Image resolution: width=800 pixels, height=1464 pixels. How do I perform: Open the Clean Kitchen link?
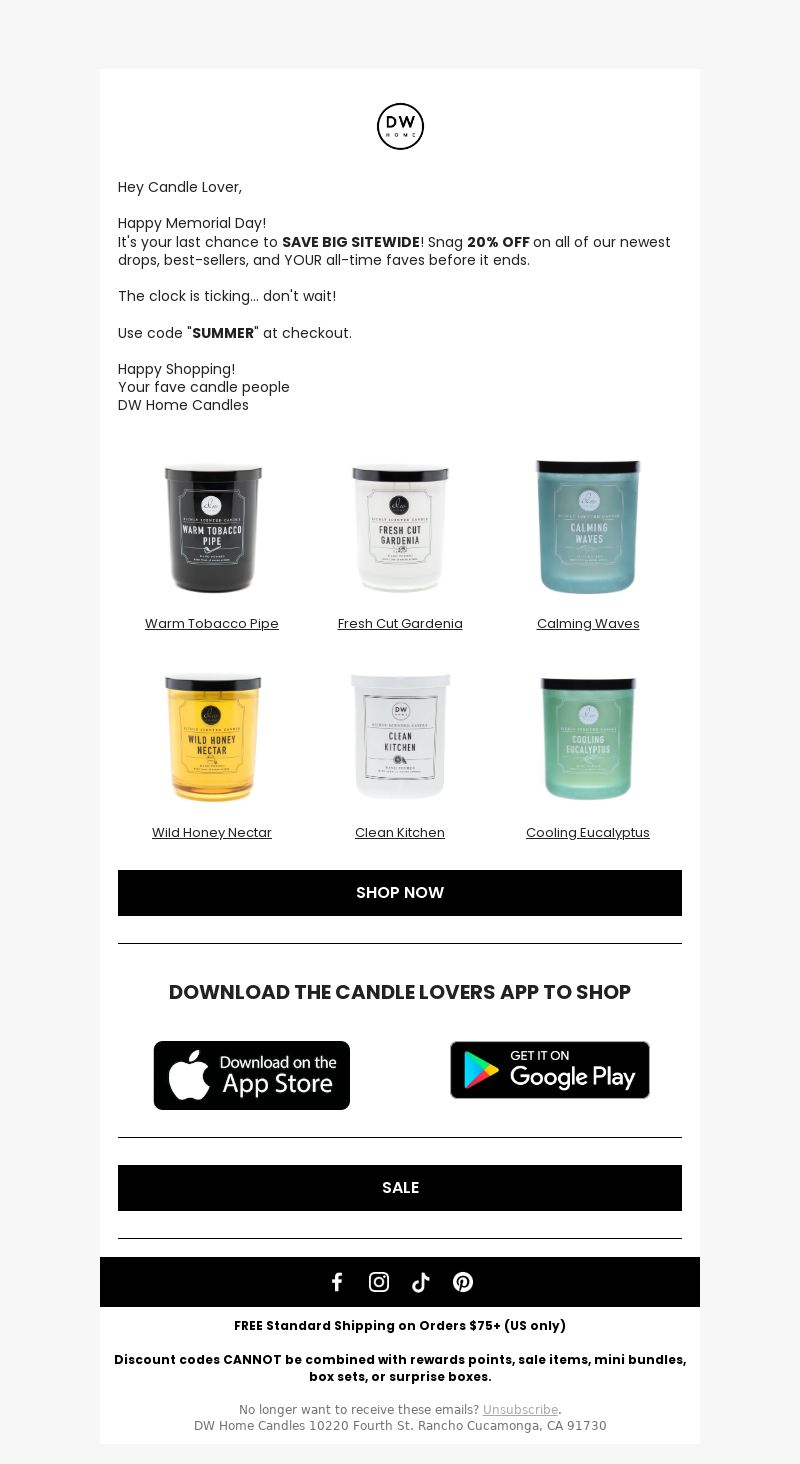click(x=400, y=832)
